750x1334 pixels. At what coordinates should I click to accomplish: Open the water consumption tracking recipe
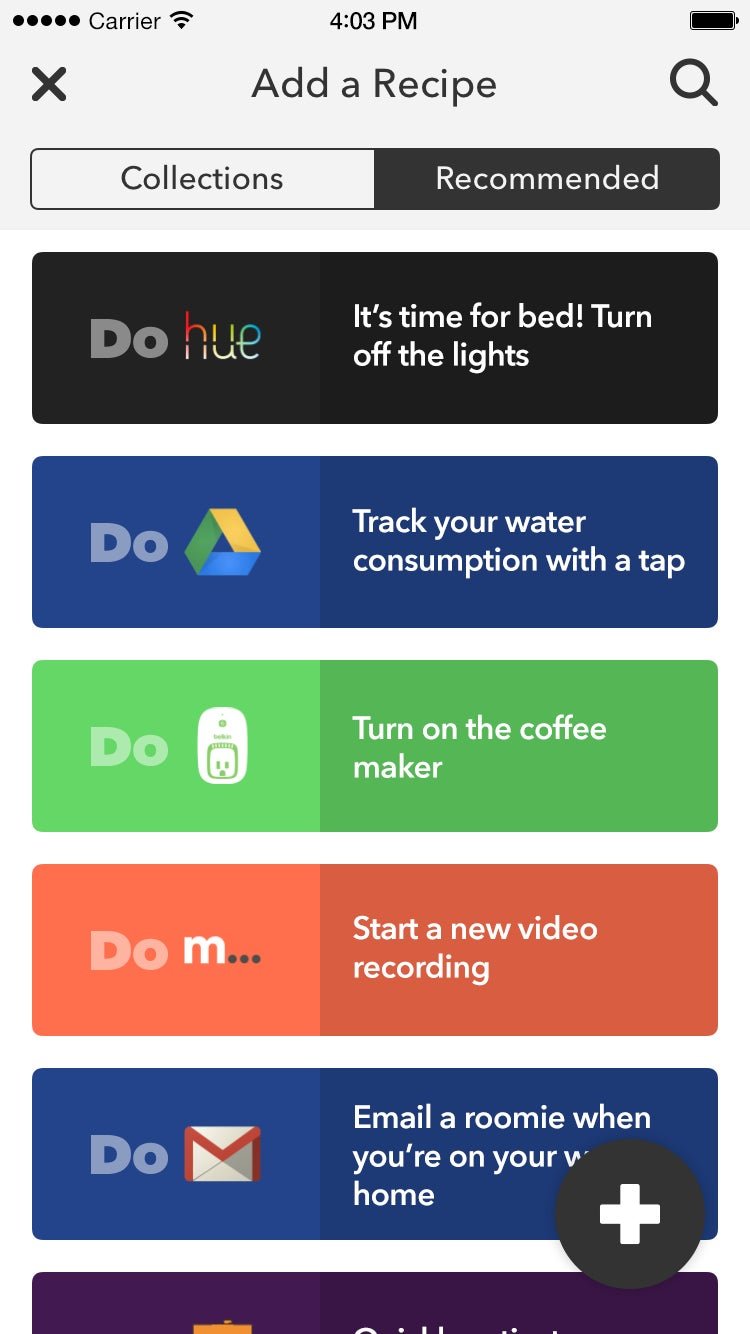tap(375, 542)
